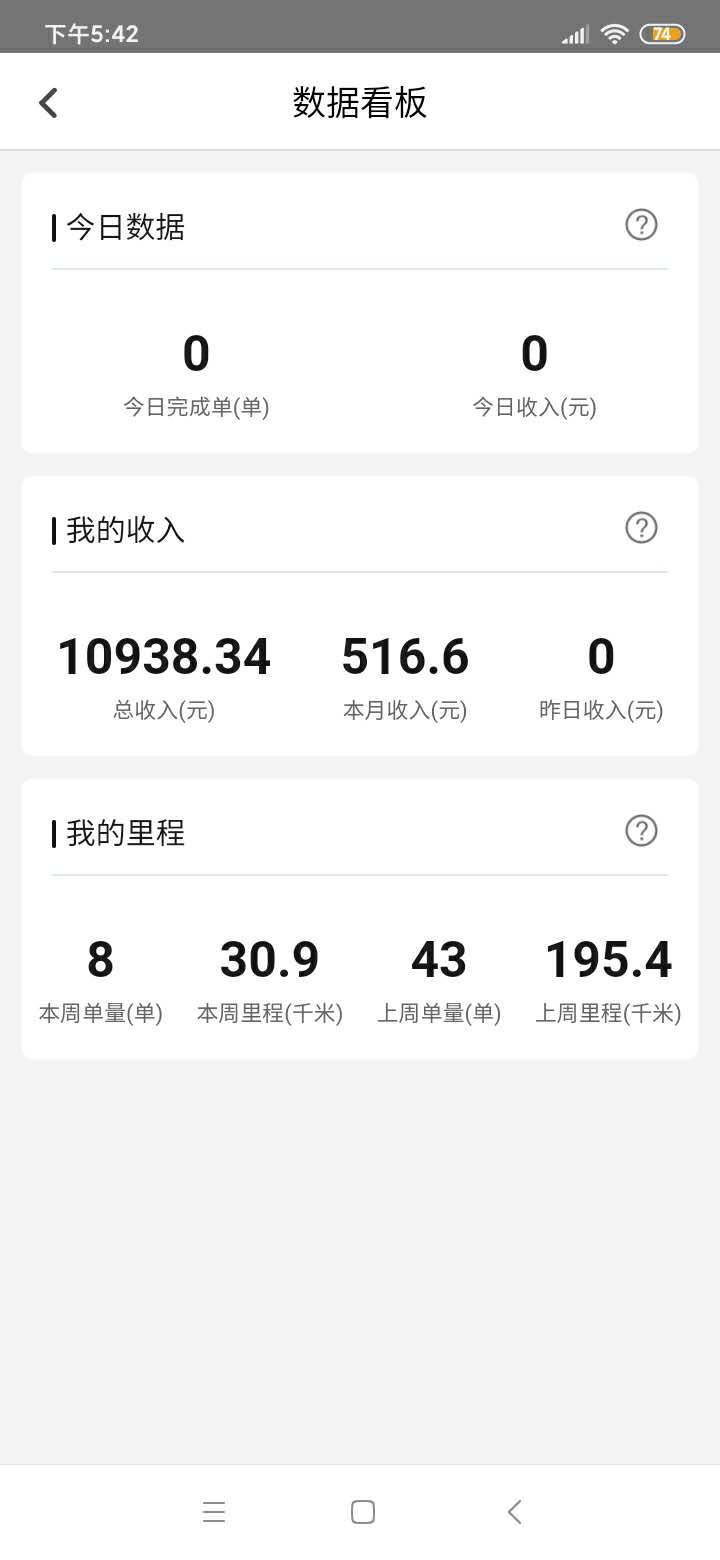Open recent apps from navigation bar
The image size is (720, 1560).
(x=214, y=1512)
